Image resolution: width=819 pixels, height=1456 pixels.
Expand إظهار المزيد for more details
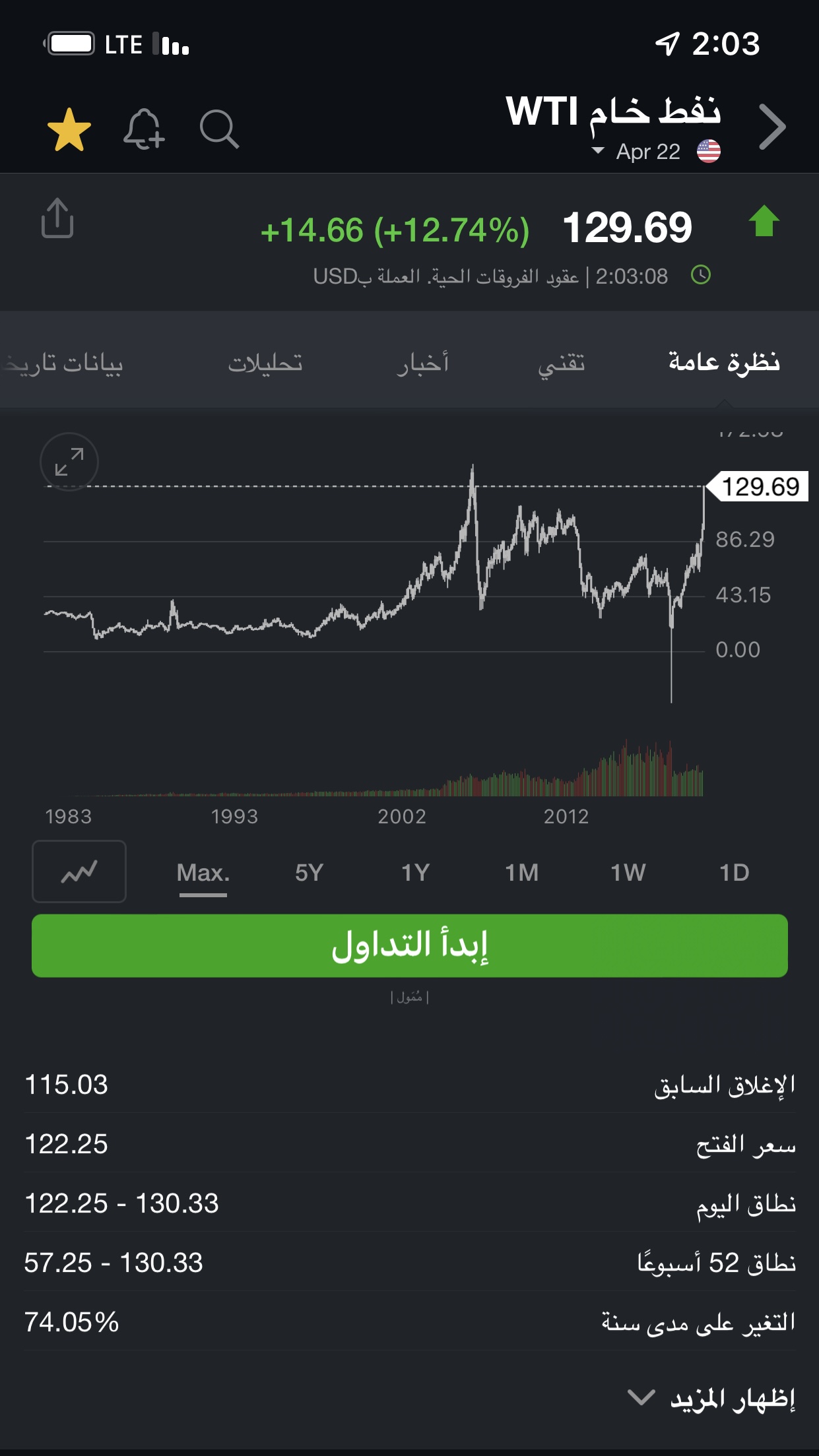[713, 1398]
